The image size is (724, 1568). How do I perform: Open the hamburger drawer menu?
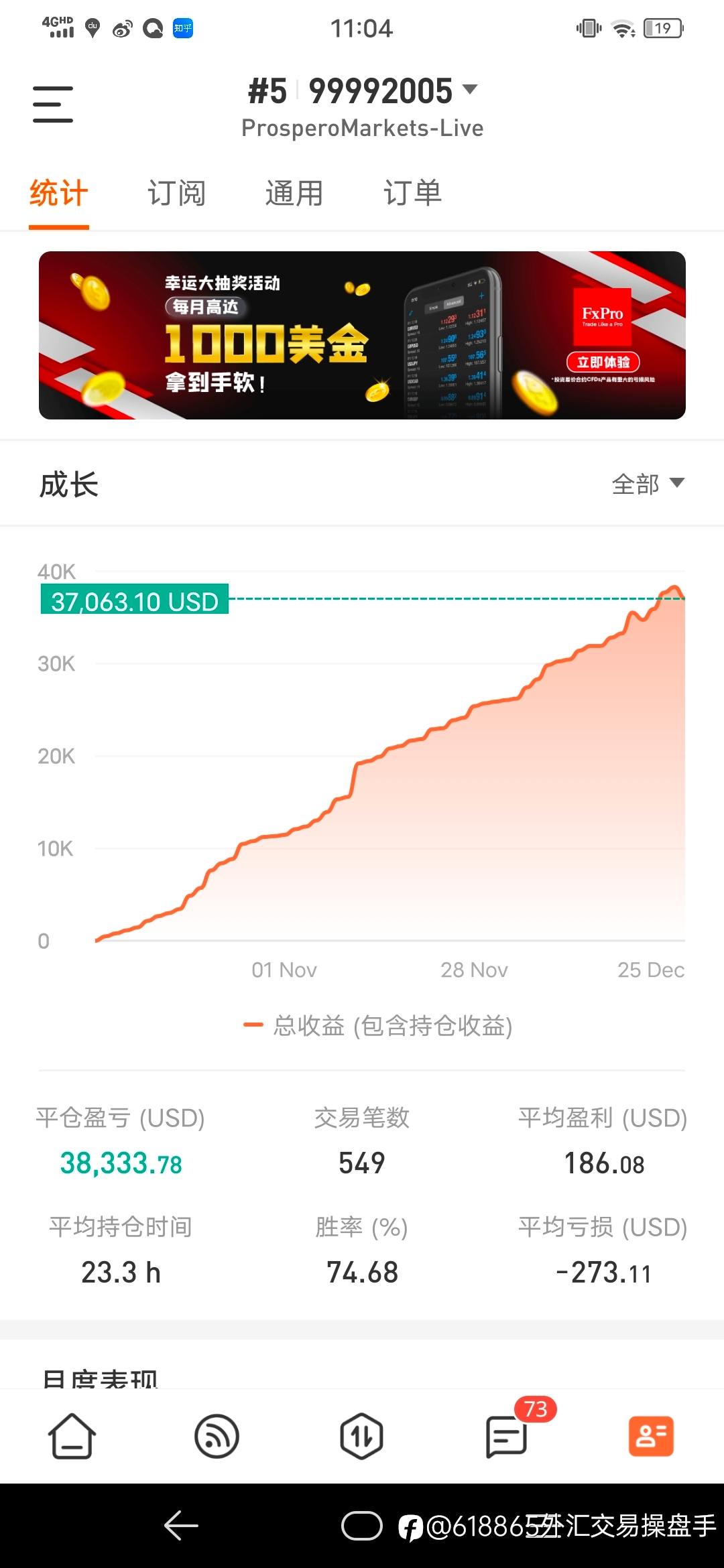[53, 105]
